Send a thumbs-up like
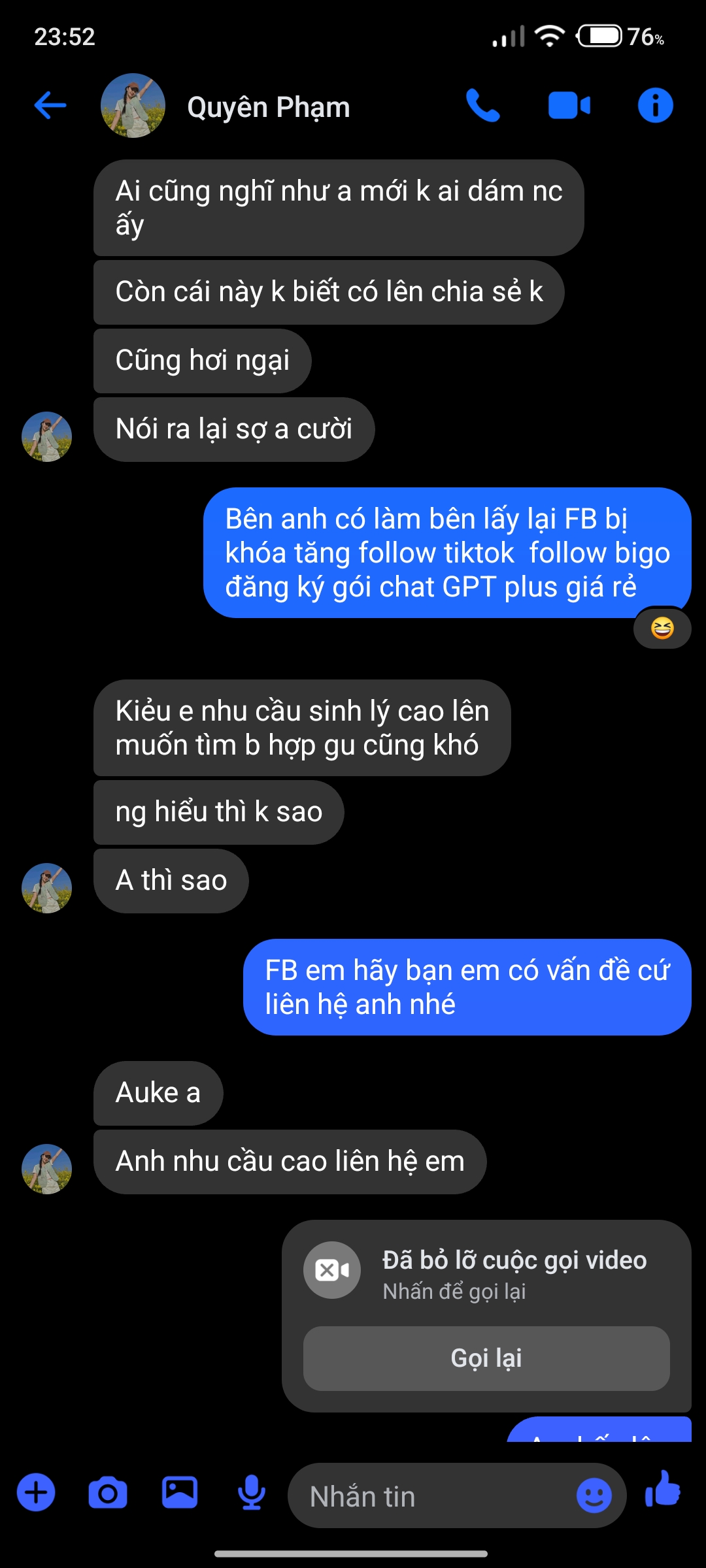 click(663, 1490)
